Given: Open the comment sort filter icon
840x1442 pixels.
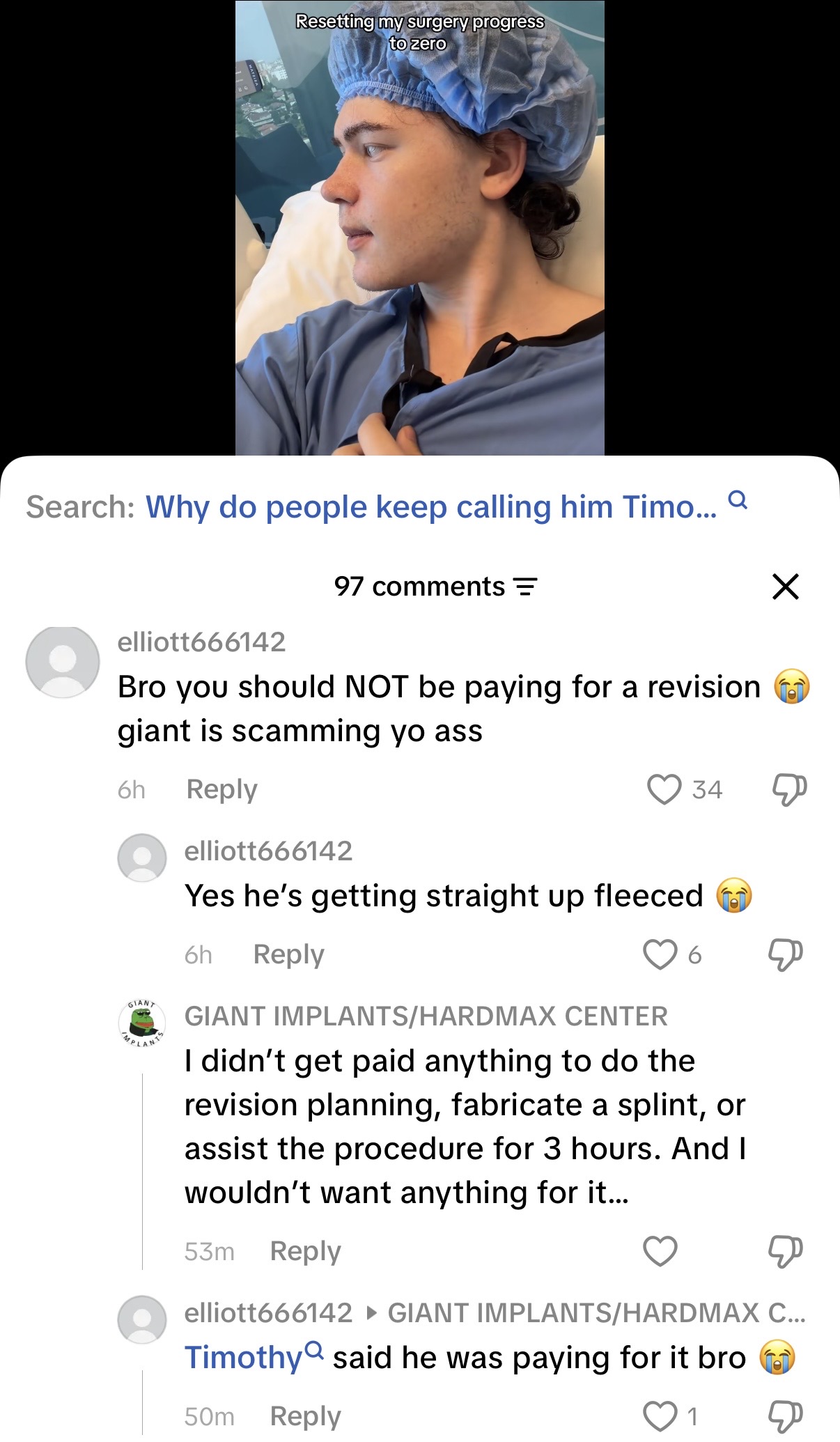Looking at the screenshot, I should tap(525, 587).
